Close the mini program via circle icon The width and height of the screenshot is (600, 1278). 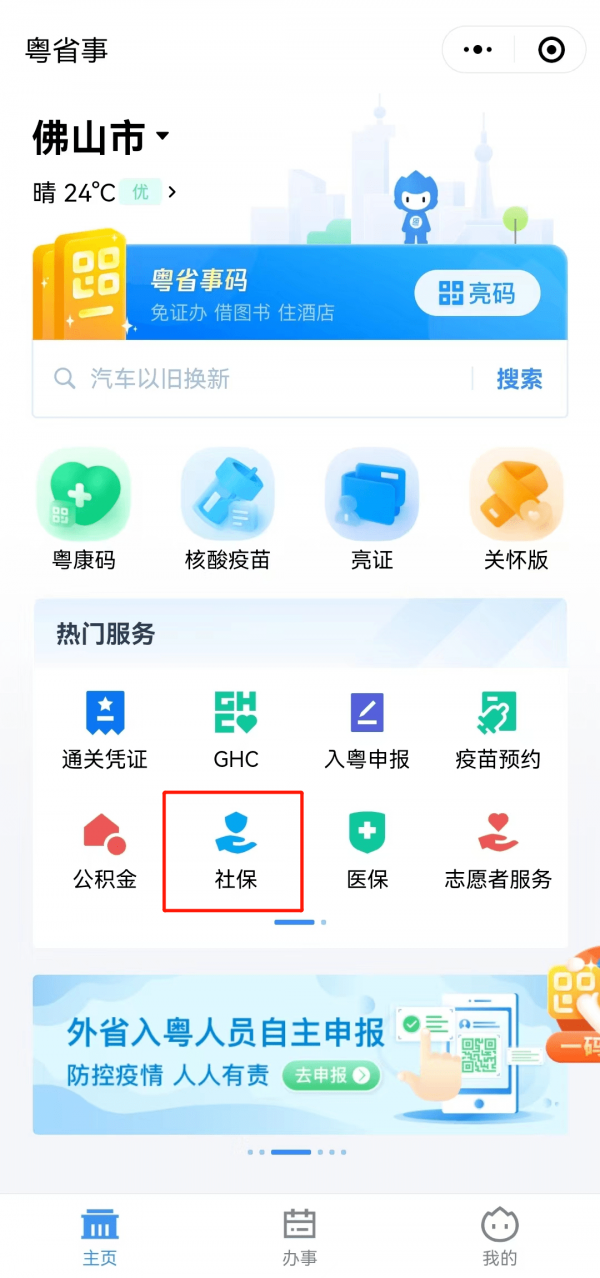coord(551,49)
